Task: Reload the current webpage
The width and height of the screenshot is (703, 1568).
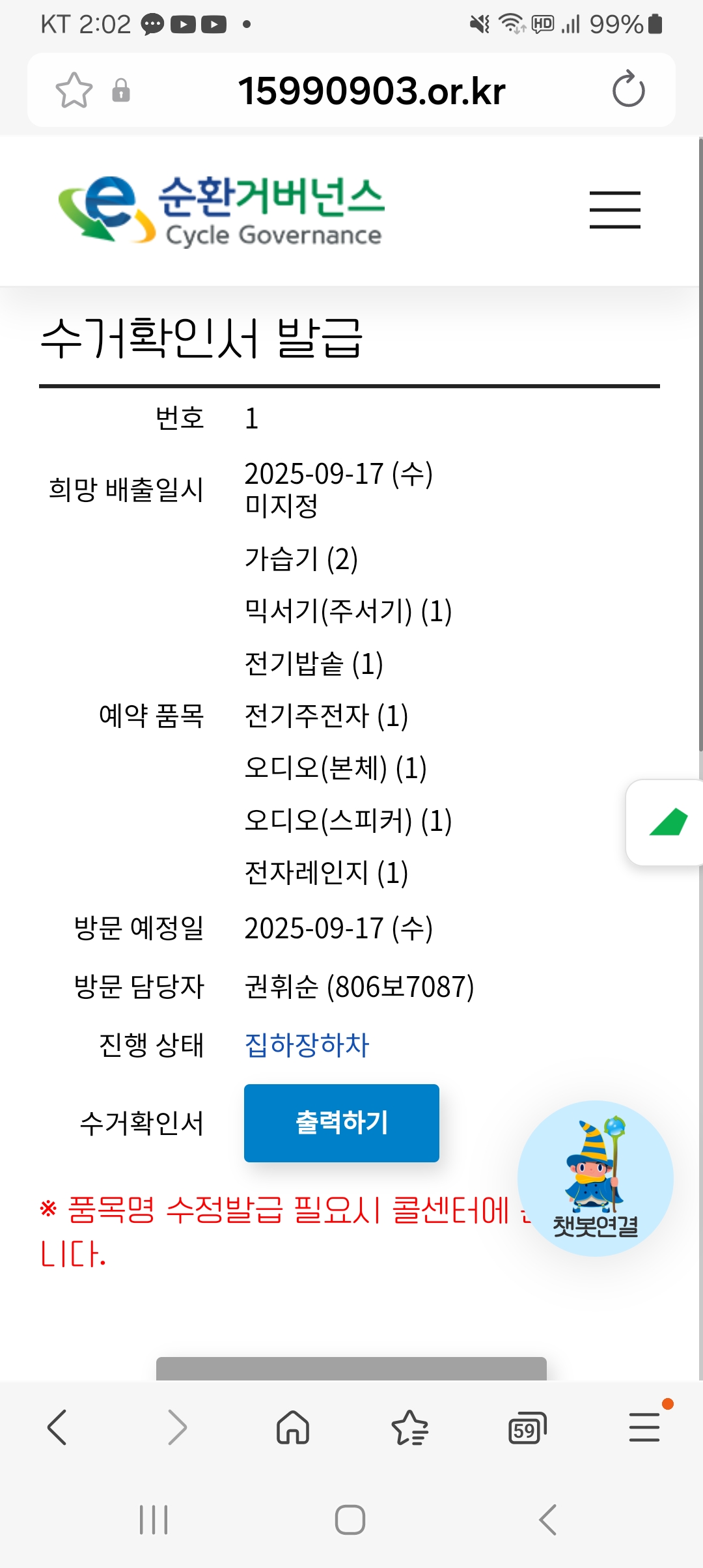Action: point(628,90)
